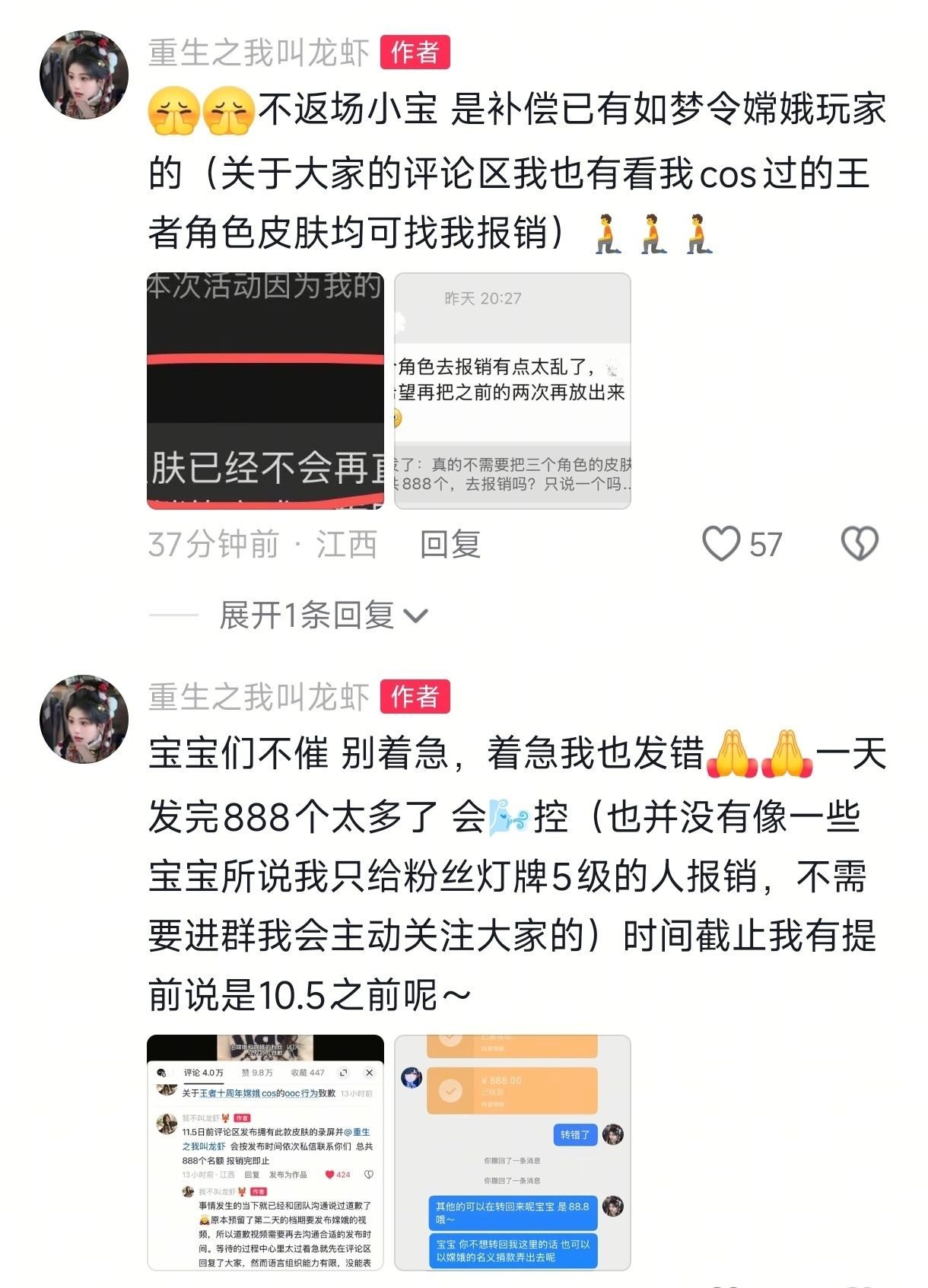The image size is (928, 1288).
Task: Open the black 本次活动 image attachment
Action: coord(265,391)
